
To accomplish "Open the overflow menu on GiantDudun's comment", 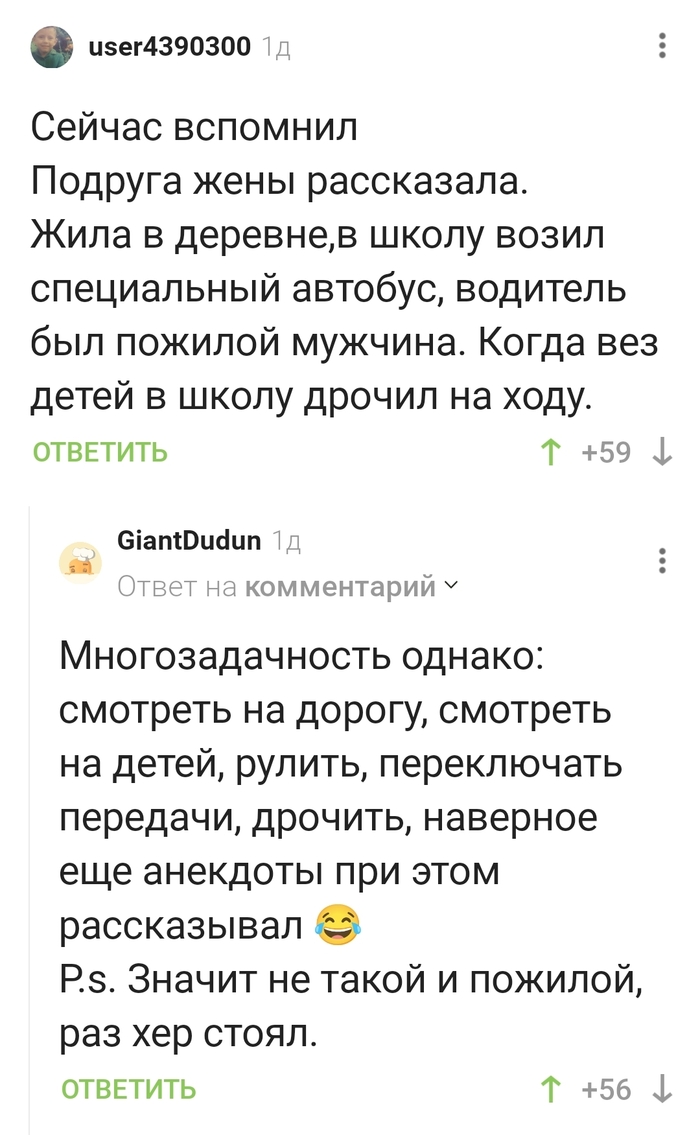I will pos(662,561).
